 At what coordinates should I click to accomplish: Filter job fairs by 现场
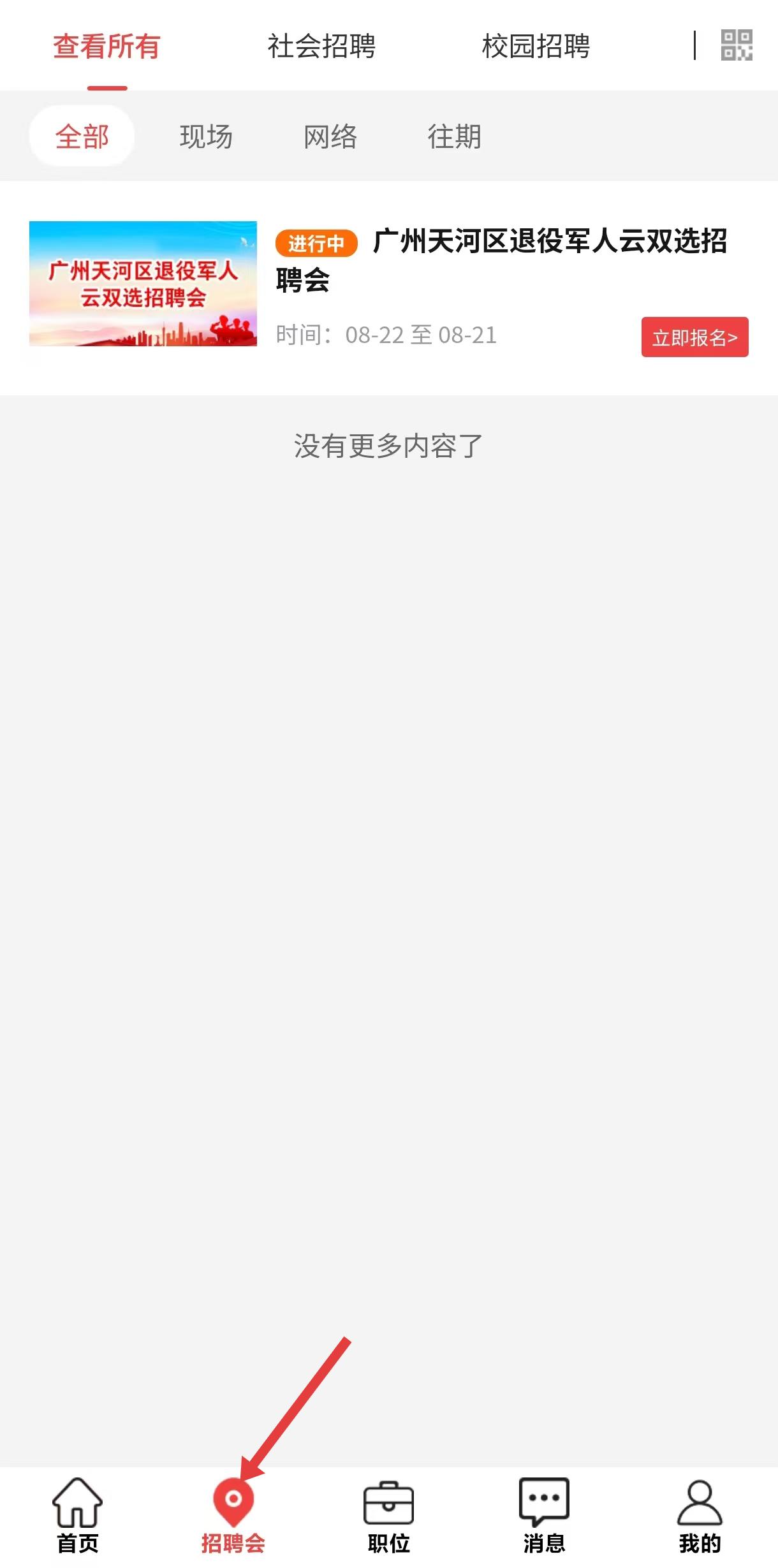point(206,136)
